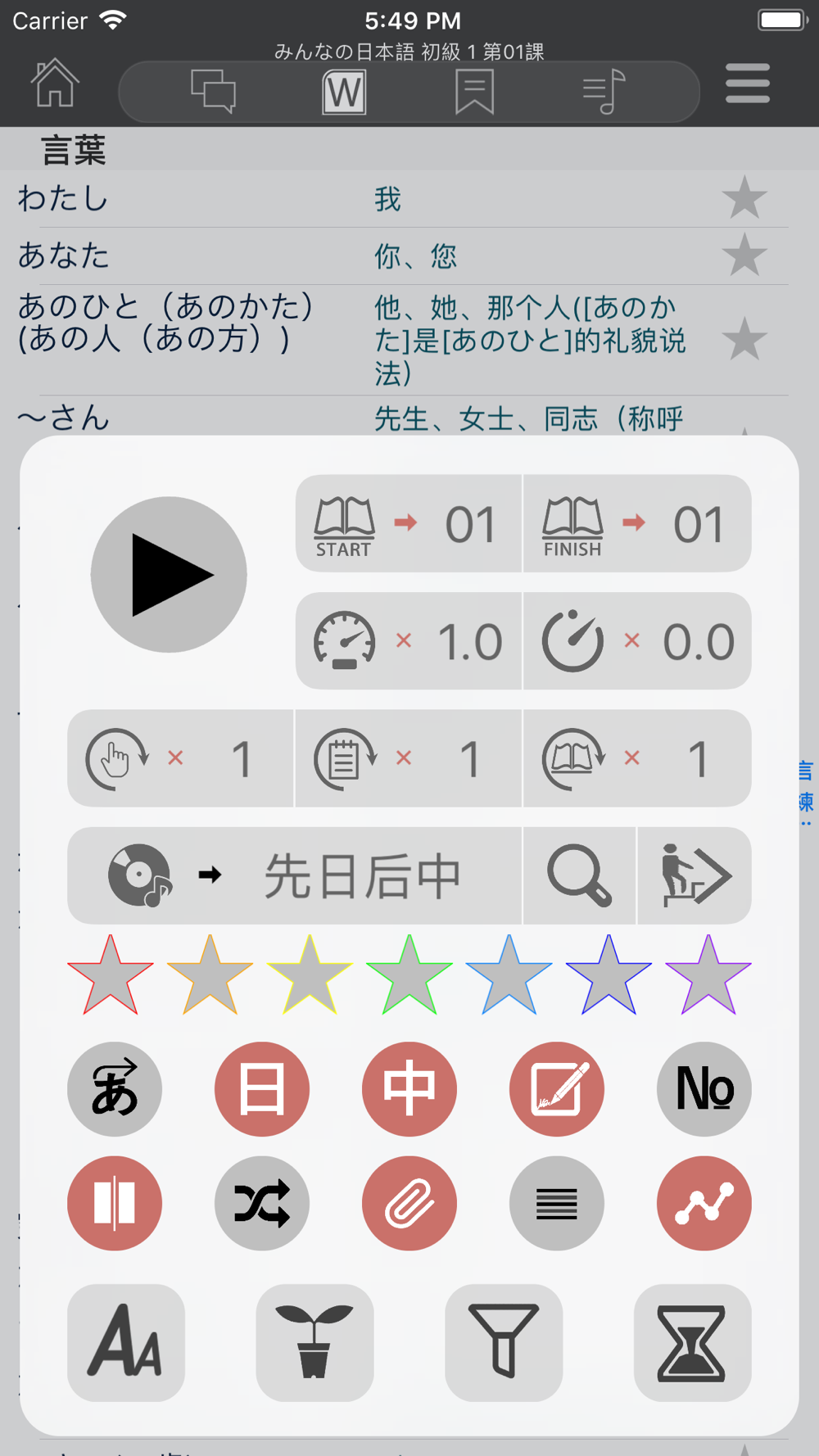The height and width of the screenshot is (1456, 819).
Task: Switch to the conversation tab
Action: [213, 90]
